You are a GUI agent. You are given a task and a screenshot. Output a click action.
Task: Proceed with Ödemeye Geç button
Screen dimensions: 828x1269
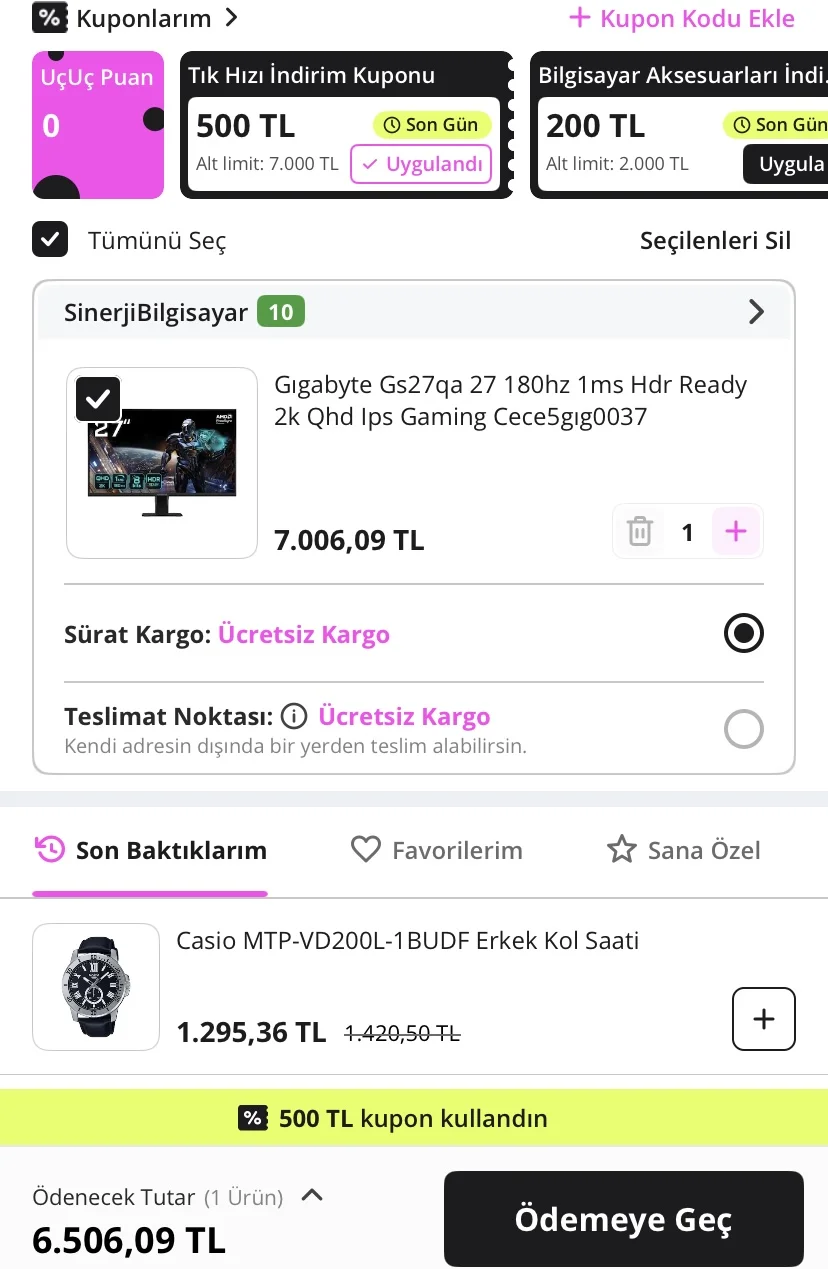[623, 1219]
